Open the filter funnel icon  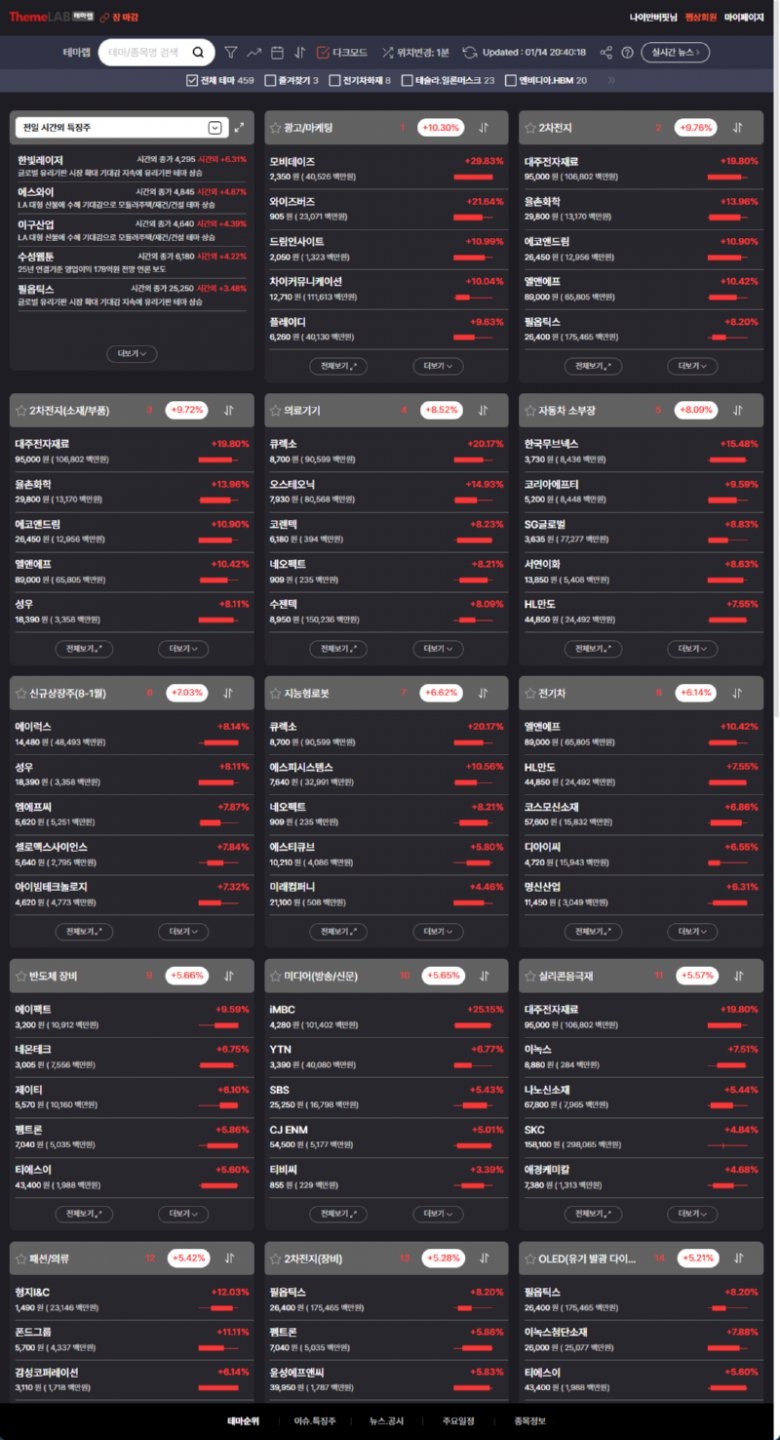point(231,52)
